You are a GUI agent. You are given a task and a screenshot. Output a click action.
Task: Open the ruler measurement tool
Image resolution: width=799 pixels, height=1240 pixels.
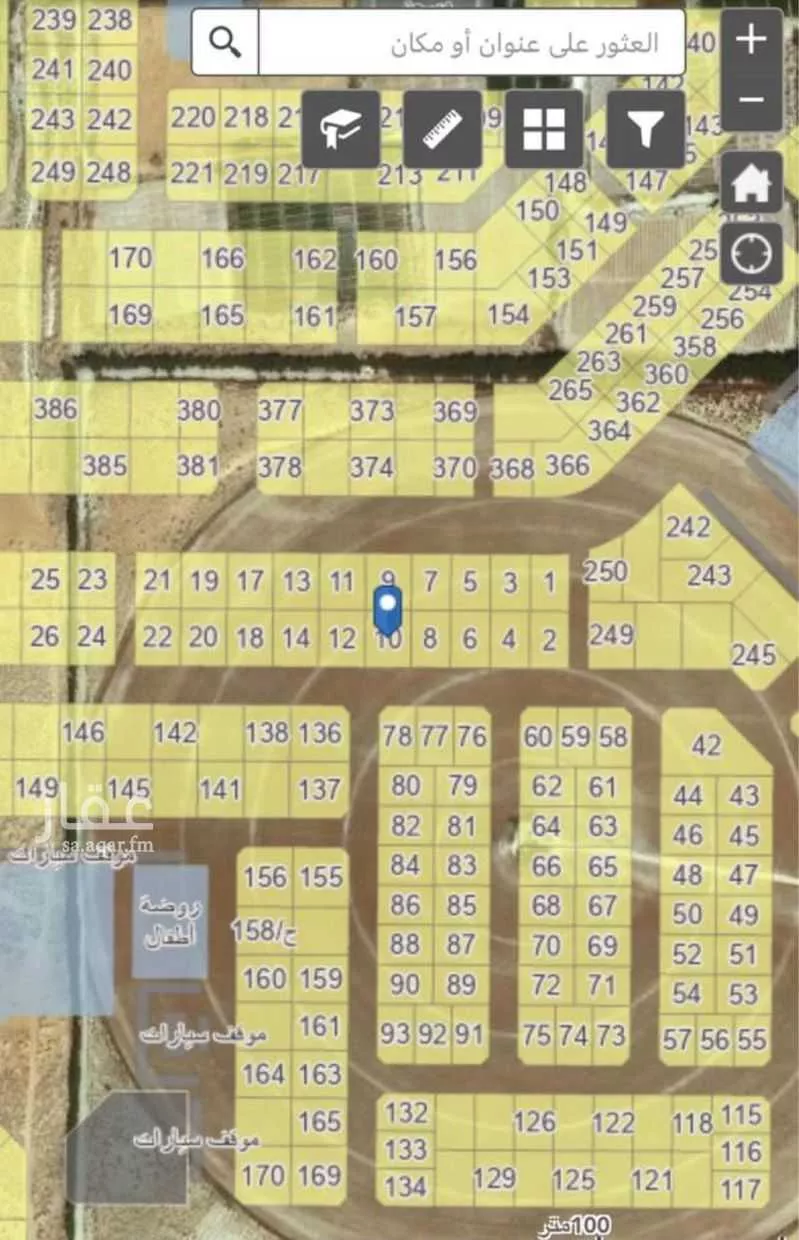443,129
